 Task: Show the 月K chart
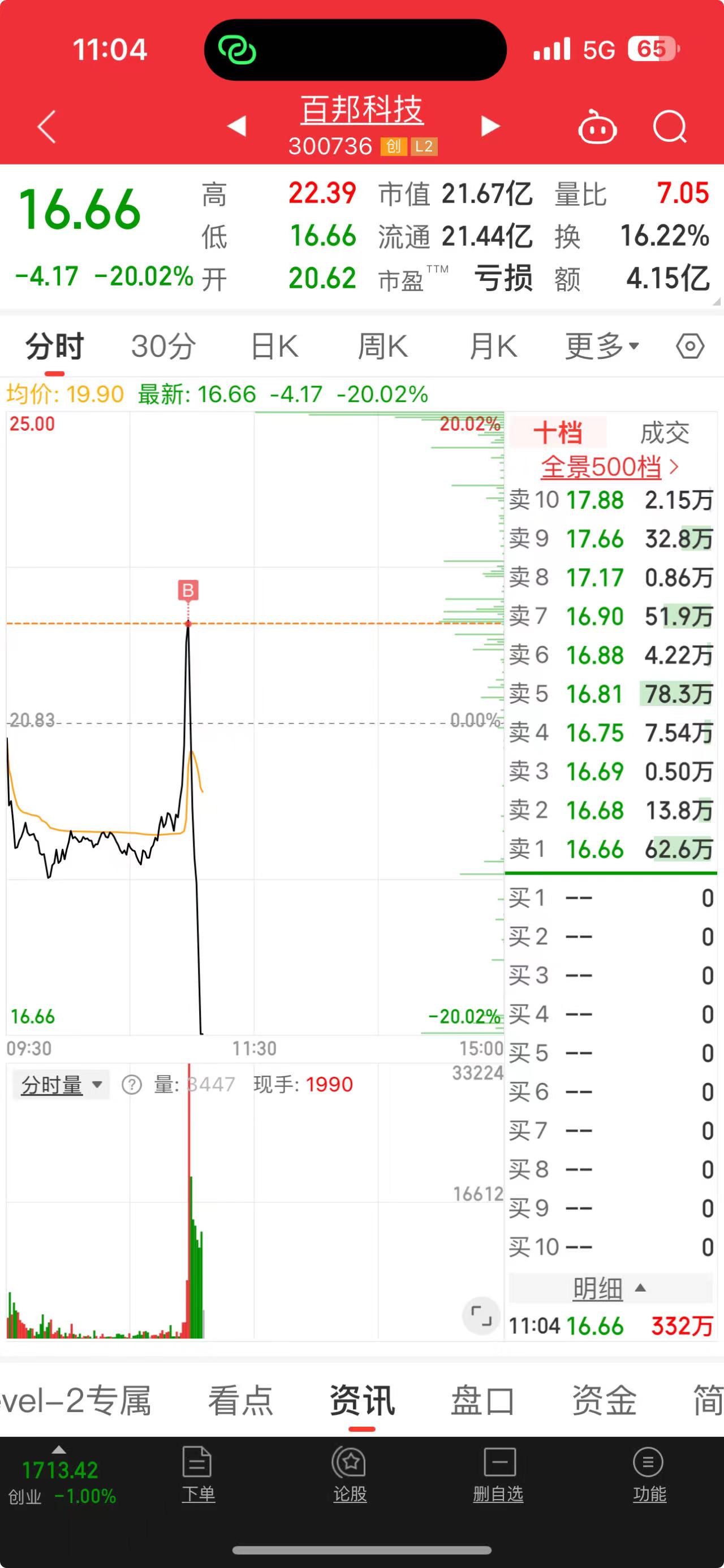pyautogui.click(x=493, y=346)
